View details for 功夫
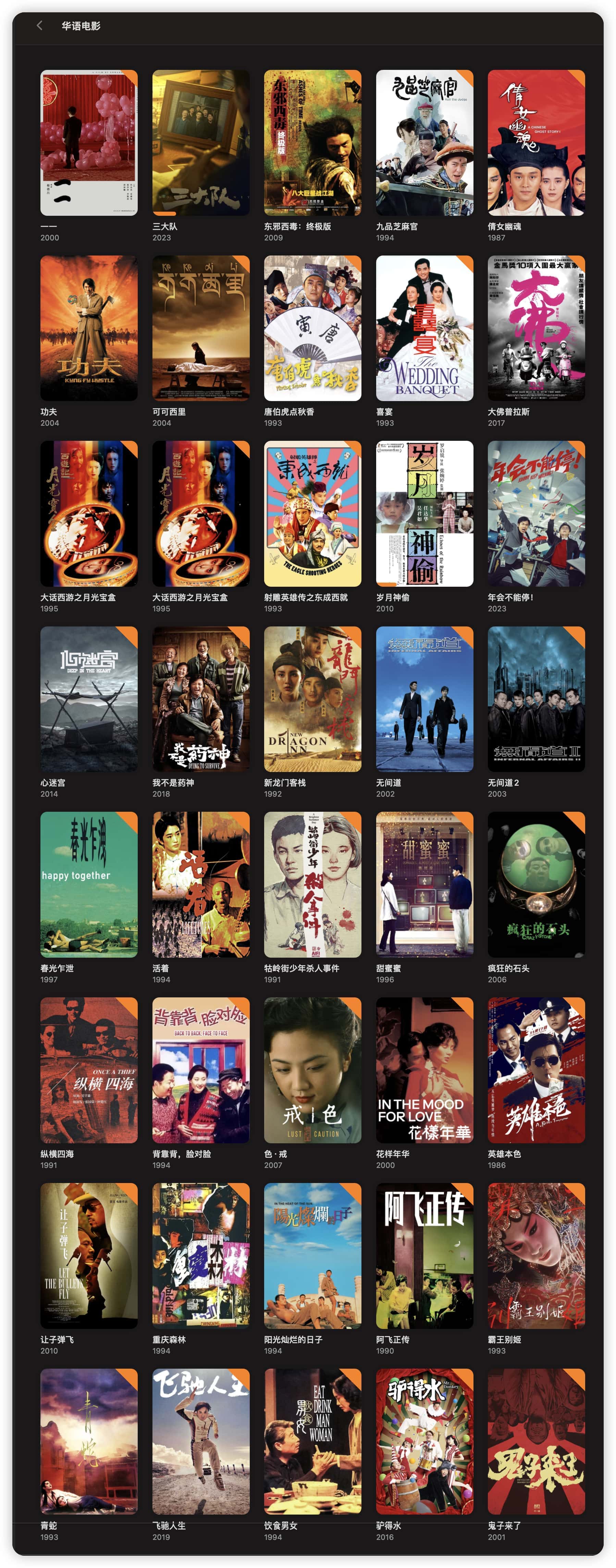Viewport: 616px width, 1568px height. [x=89, y=328]
